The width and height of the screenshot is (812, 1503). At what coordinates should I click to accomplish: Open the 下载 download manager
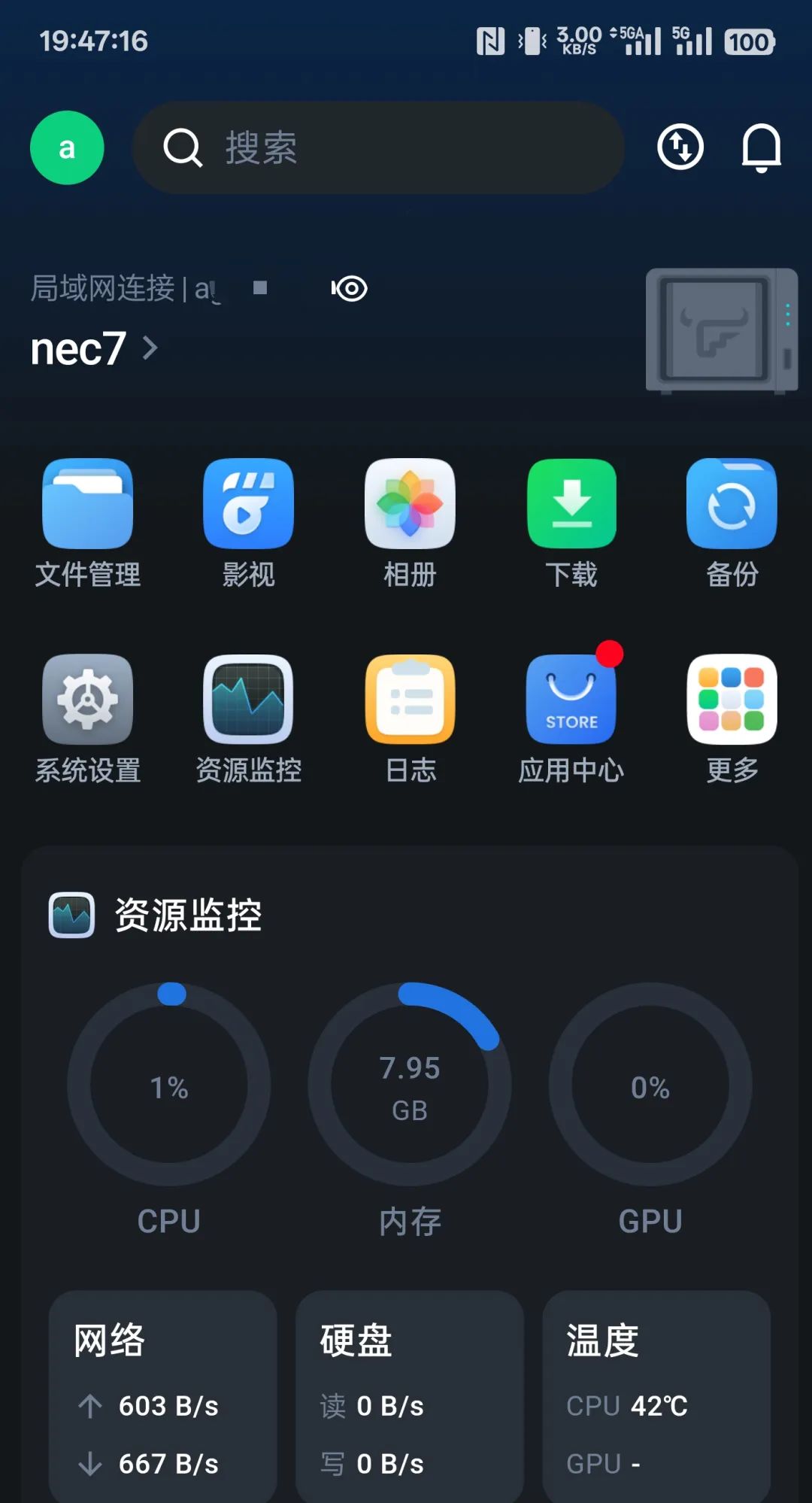[571, 523]
